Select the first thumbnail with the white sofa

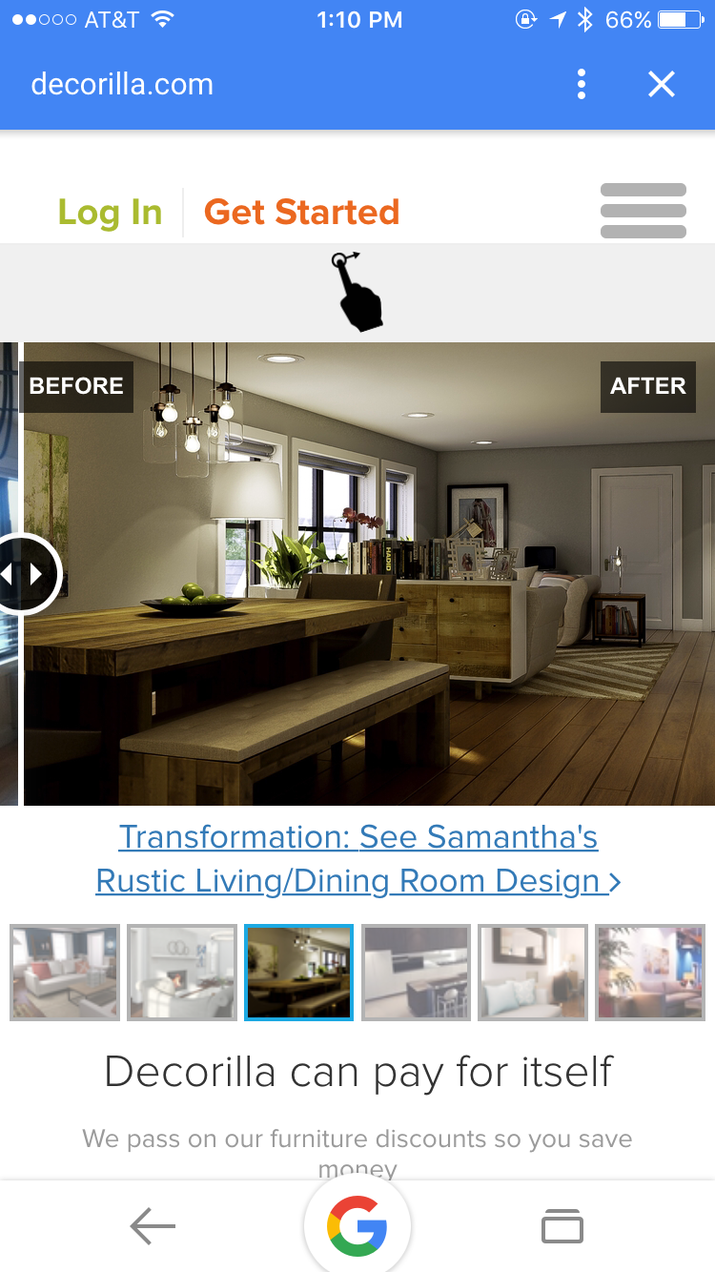[65, 972]
